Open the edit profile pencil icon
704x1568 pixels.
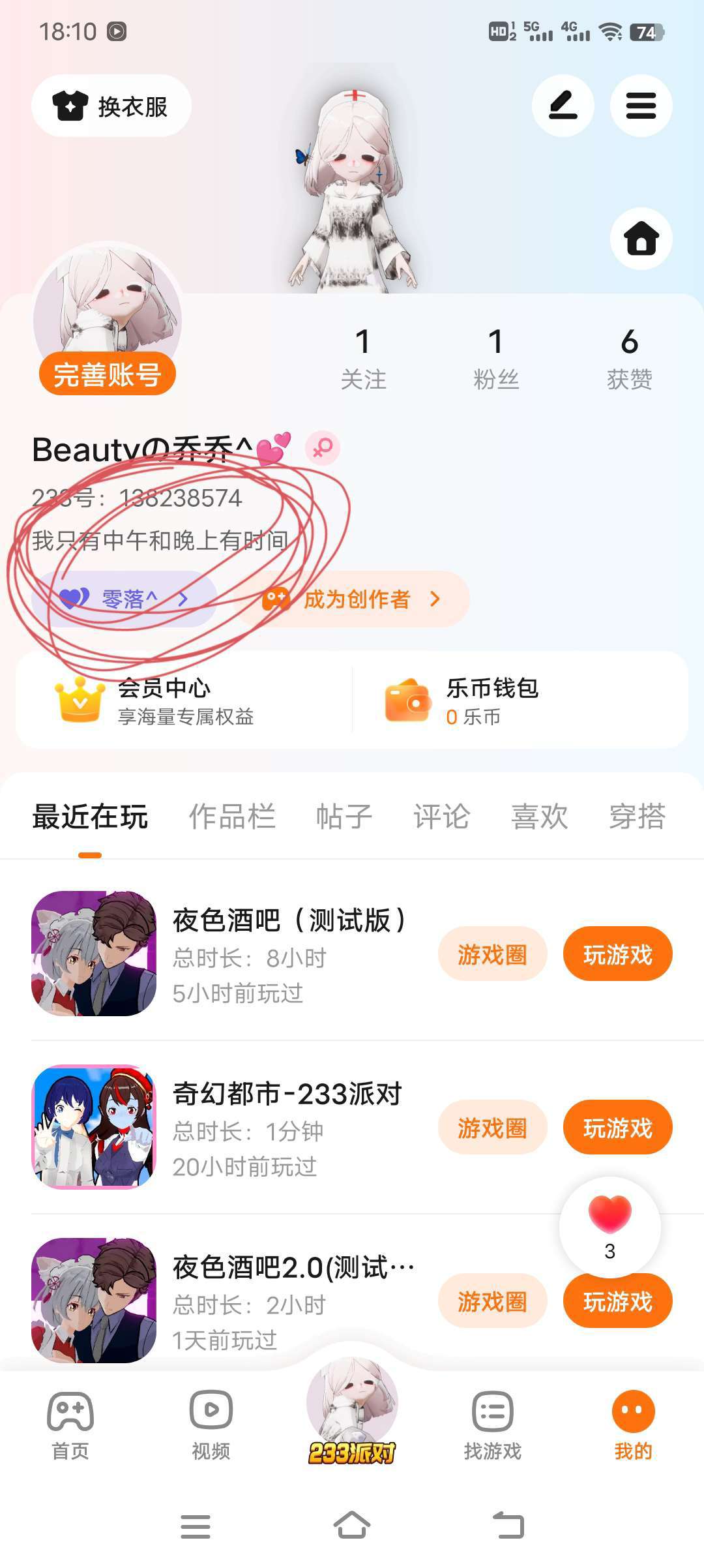563,106
